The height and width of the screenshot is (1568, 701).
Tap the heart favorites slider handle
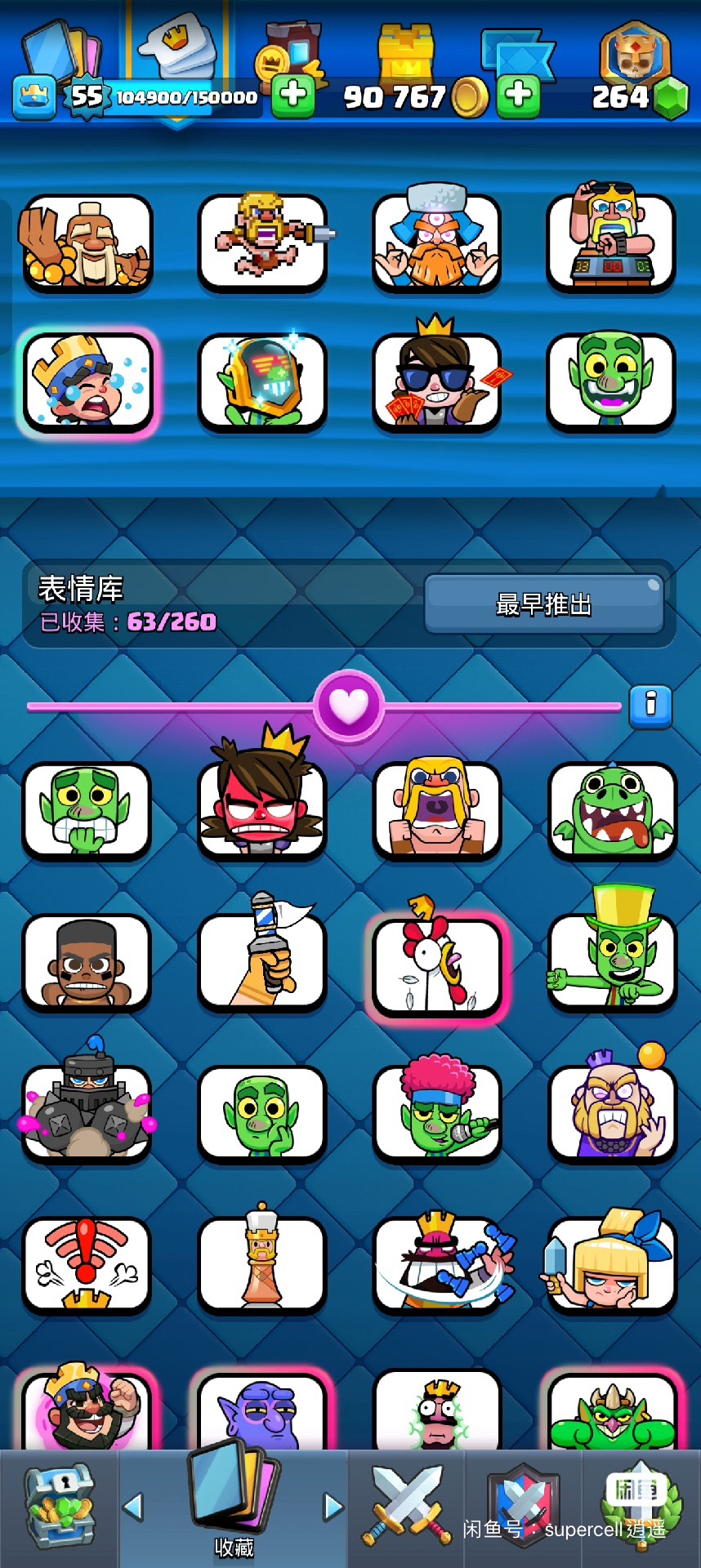(x=349, y=706)
